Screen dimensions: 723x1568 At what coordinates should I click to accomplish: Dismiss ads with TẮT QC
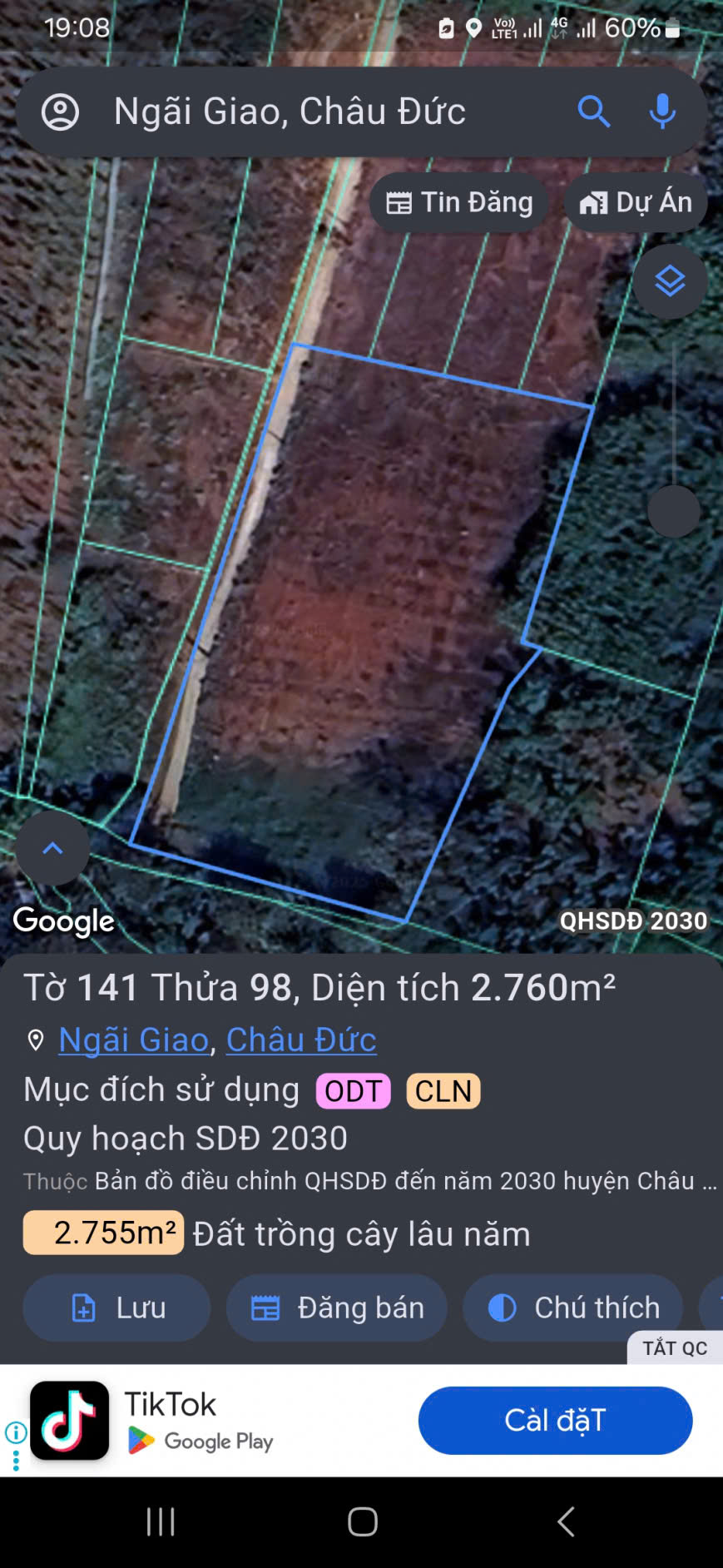coord(674,1348)
